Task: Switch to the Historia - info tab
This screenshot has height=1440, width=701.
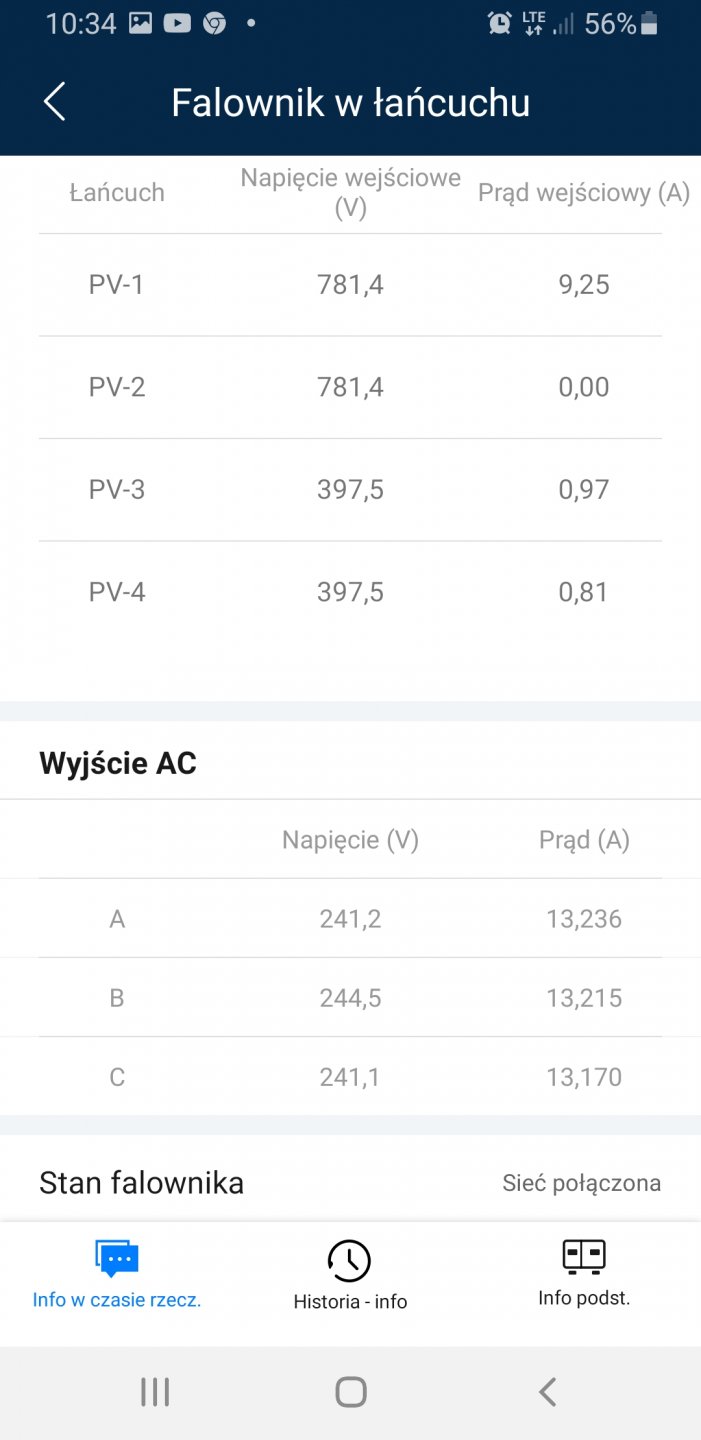Action: 350,1274
